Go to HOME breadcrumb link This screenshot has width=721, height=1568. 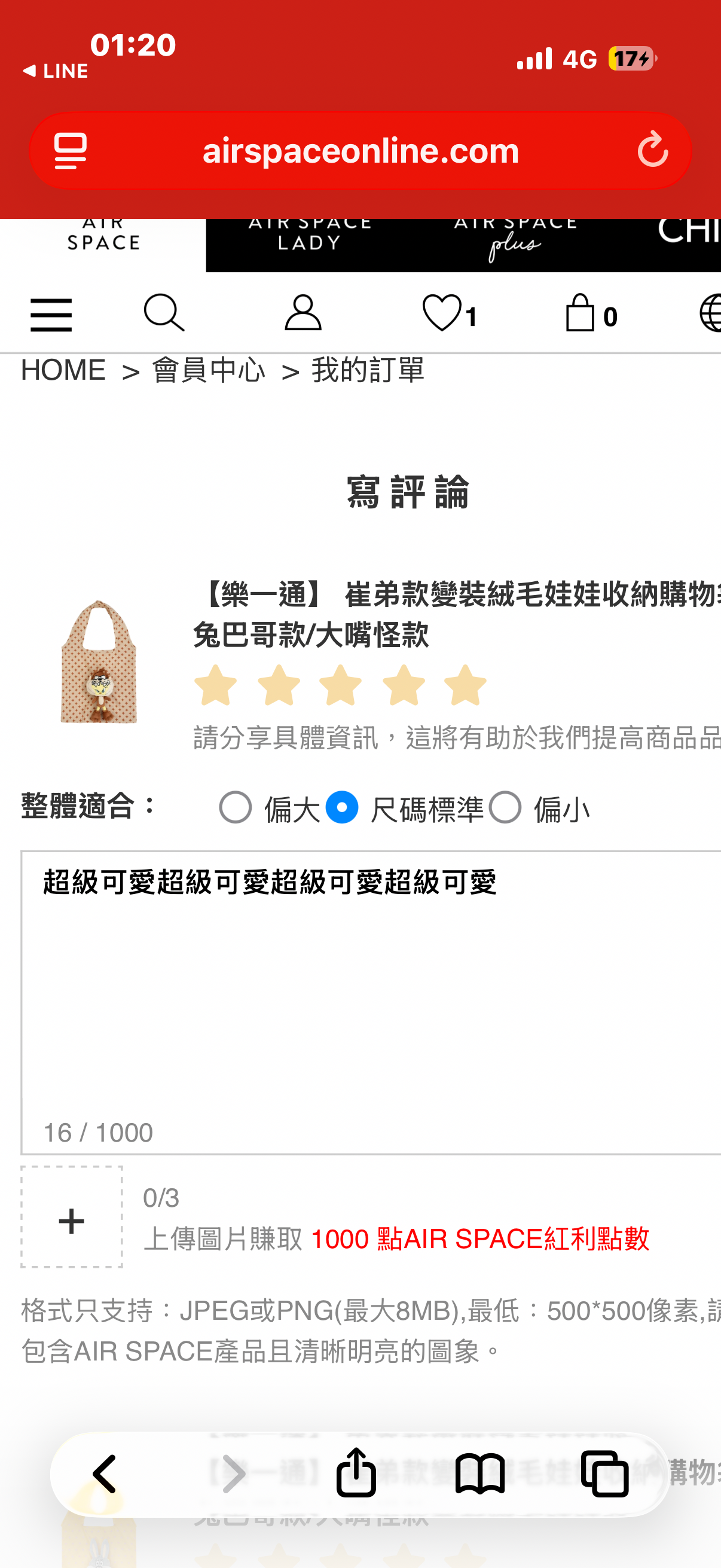point(63,370)
